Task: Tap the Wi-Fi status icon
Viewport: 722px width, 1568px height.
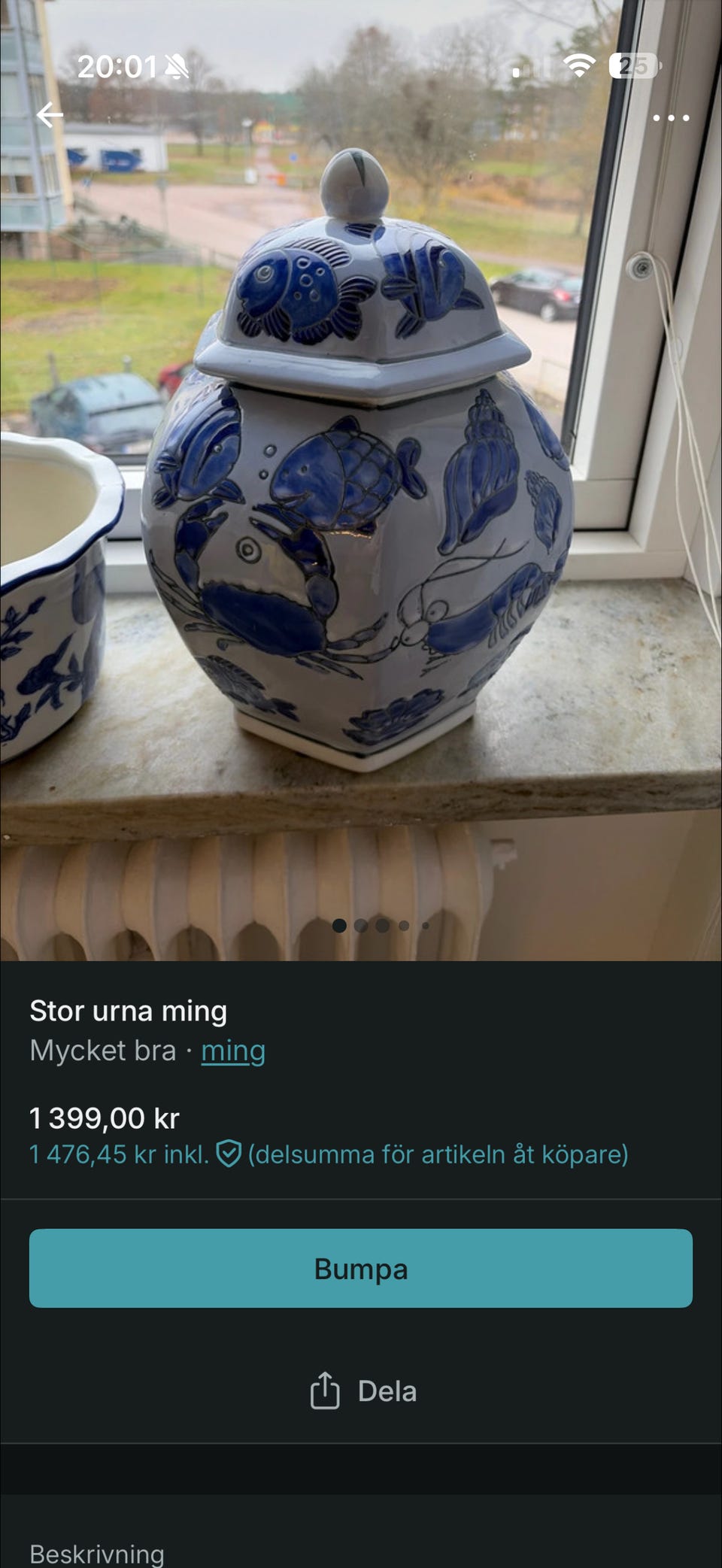Action: click(x=580, y=66)
